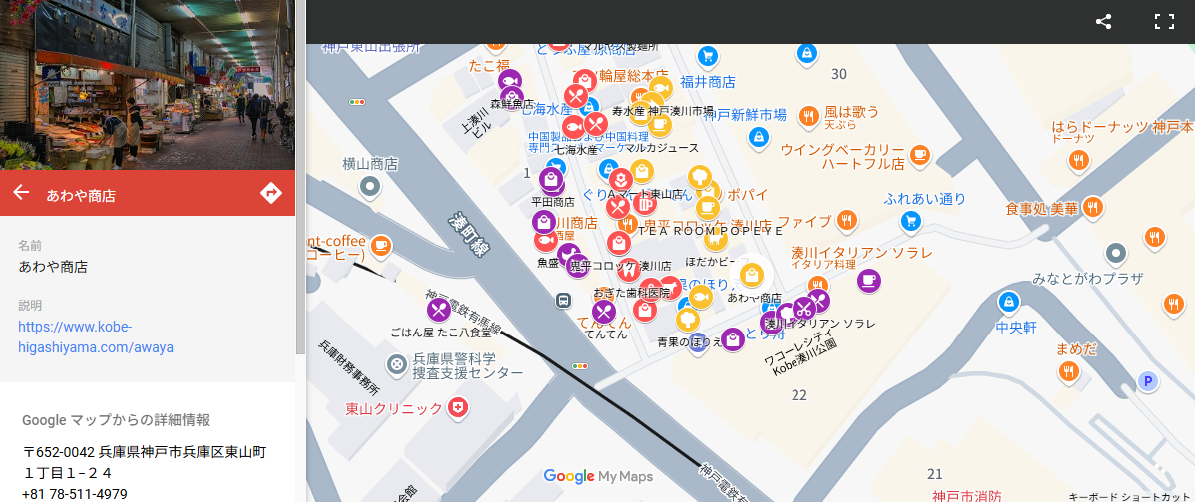Open the はらドーナッツ marker
1195x502 pixels.
pos(1078,159)
